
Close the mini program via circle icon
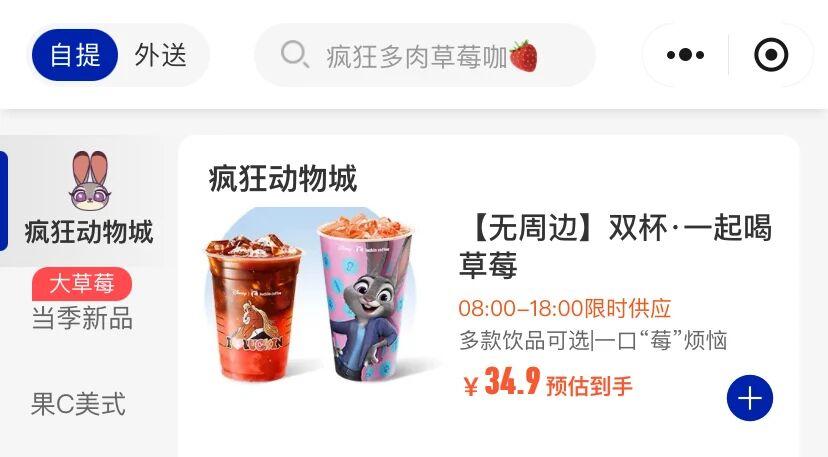[x=770, y=55]
